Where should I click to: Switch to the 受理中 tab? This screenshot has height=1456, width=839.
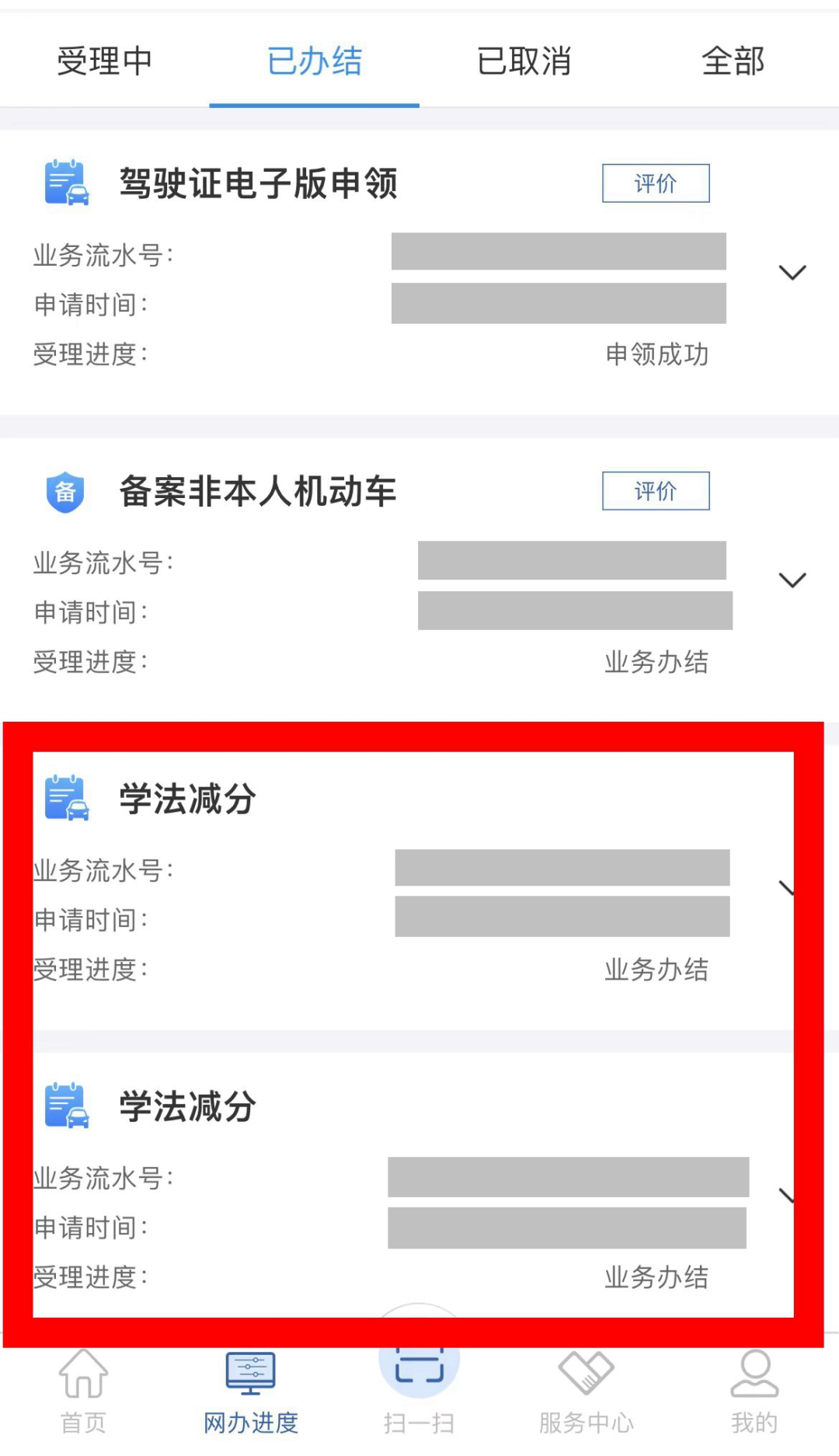[x=105, y=61]
